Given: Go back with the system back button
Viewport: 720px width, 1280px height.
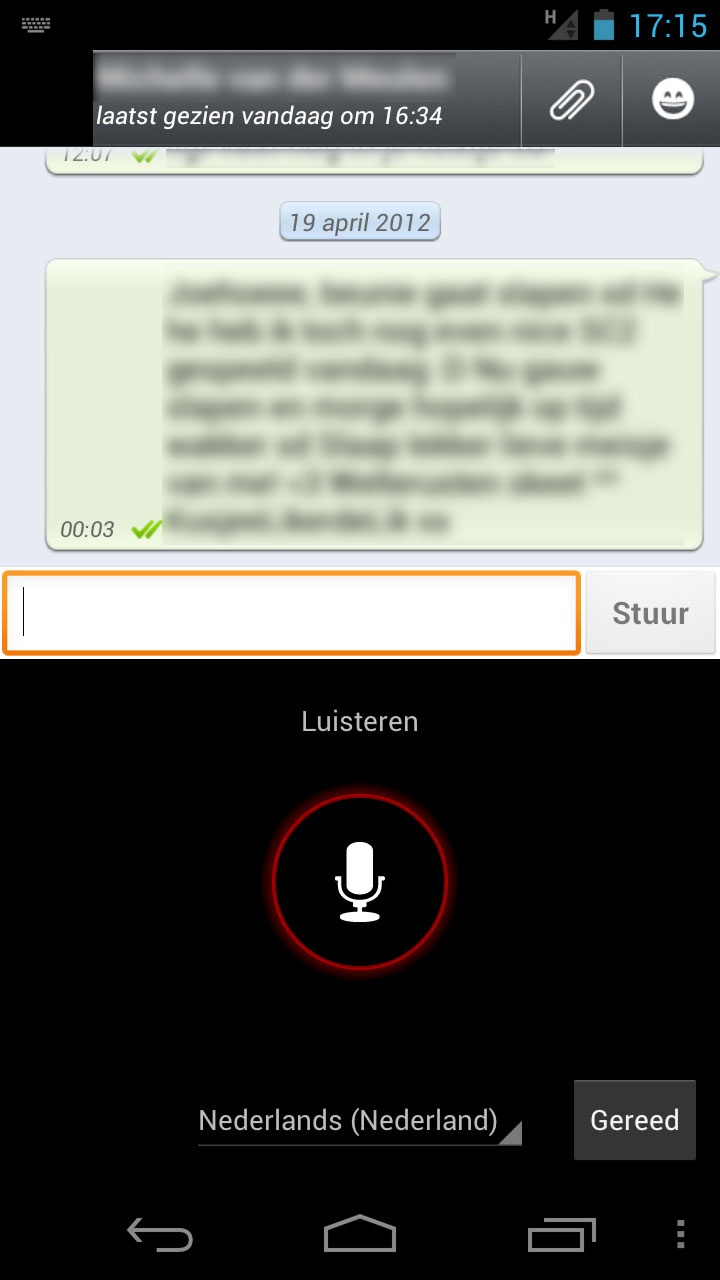Looking at the screenshot, I should 160,1234.
